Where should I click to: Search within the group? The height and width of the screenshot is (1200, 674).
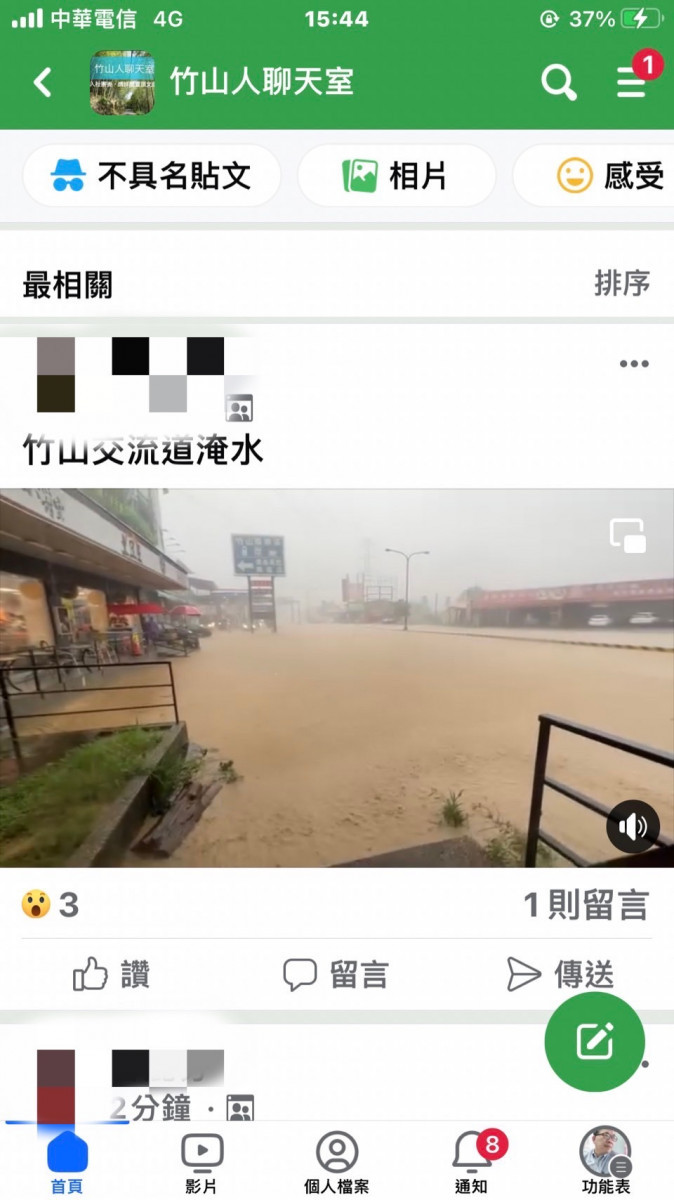click(x=559, y=82)
